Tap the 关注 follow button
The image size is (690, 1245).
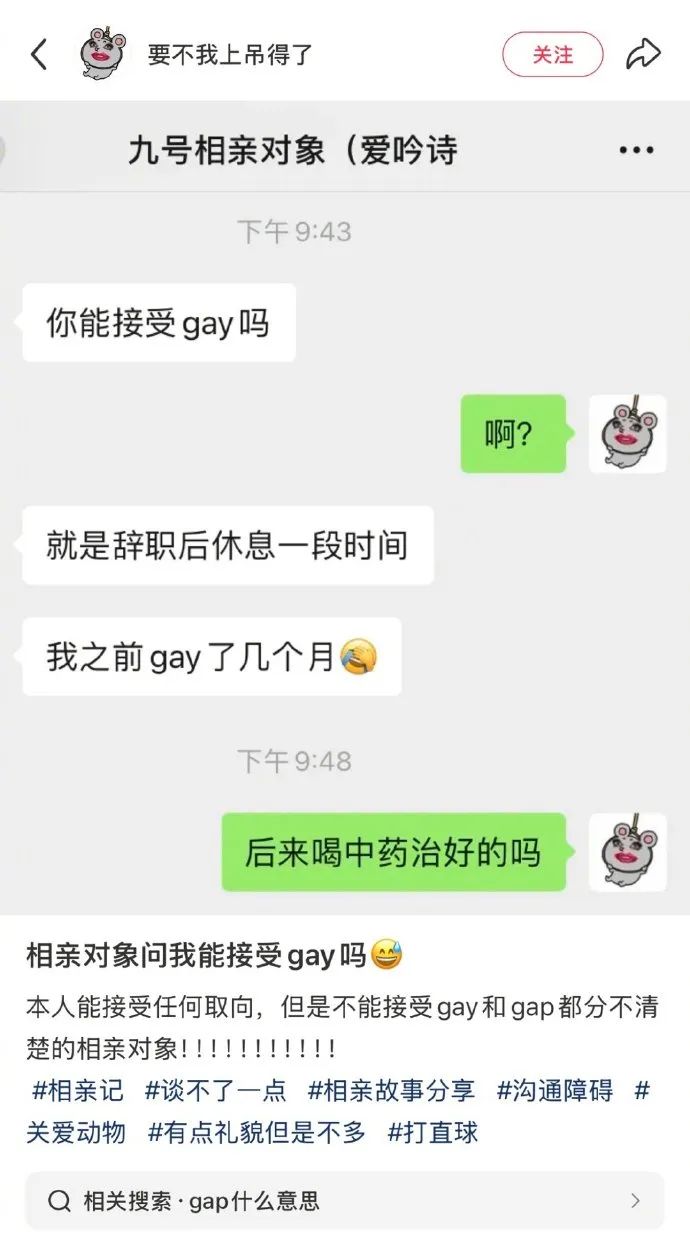click(553, 54)
